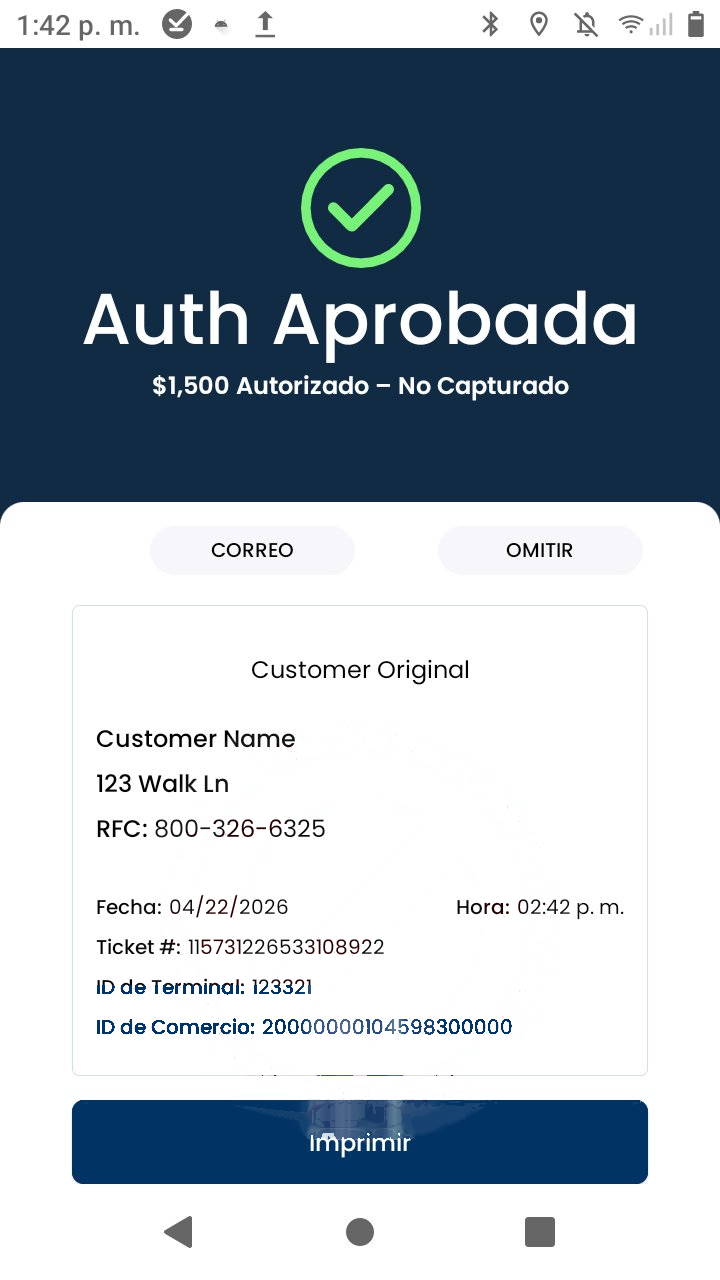720x1280 pixels.
Task: Tap the circular checkmark notification icon
Action: click(177, 24)
